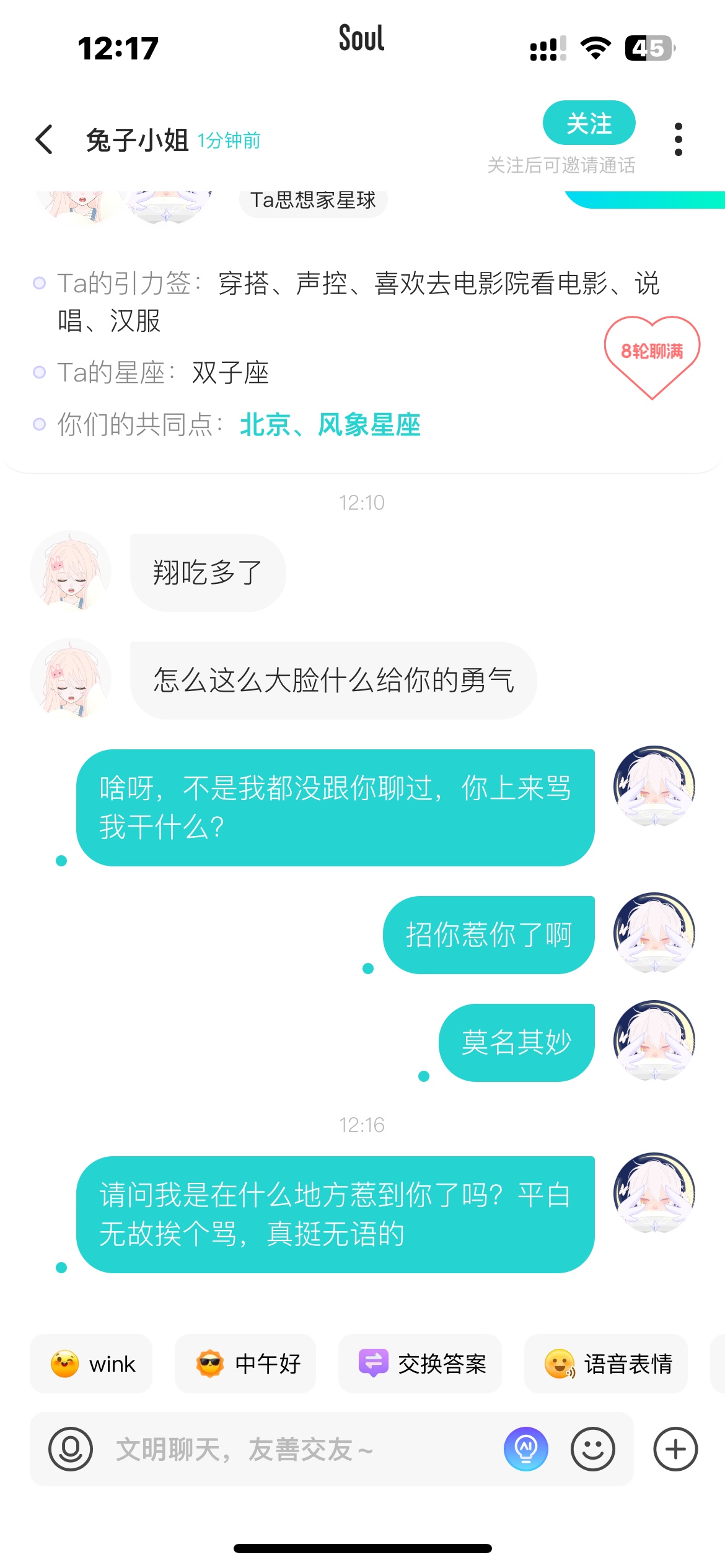Open the three-dot overflow menu
This screenshot has width=725, height=1568.
(x=679, y=139)
